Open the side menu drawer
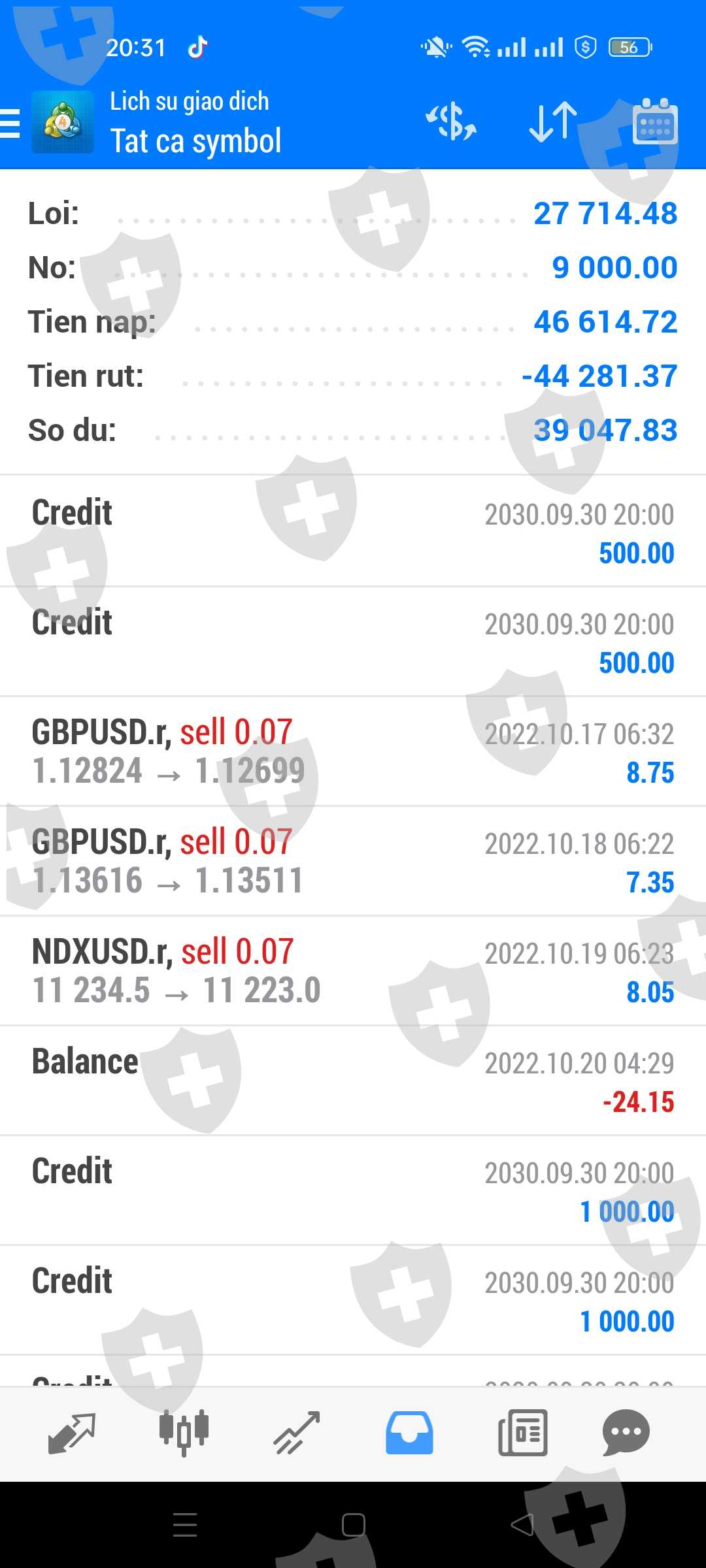706x1568 pixels. point(11,123)
